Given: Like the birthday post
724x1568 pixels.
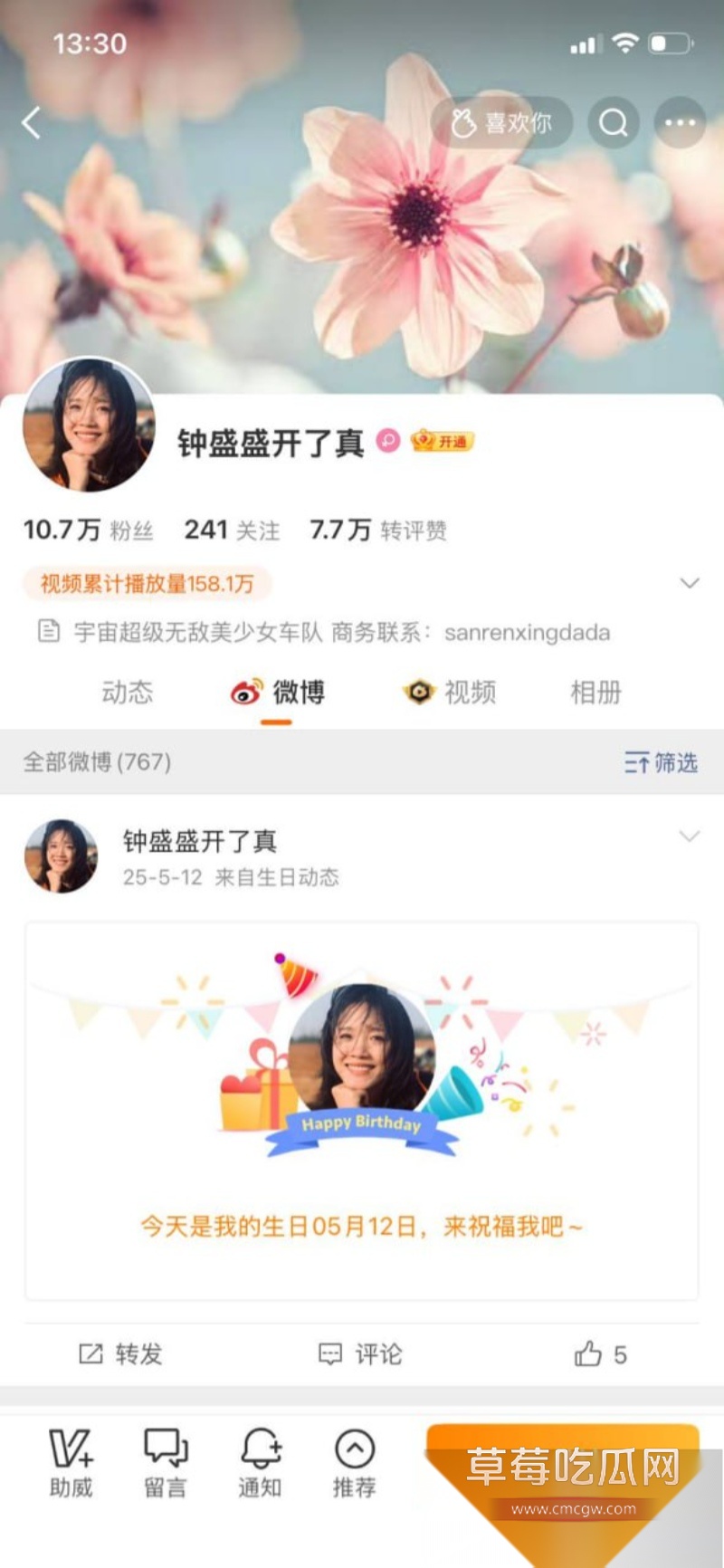Looking at the screenshot, I should point(600,1353).
